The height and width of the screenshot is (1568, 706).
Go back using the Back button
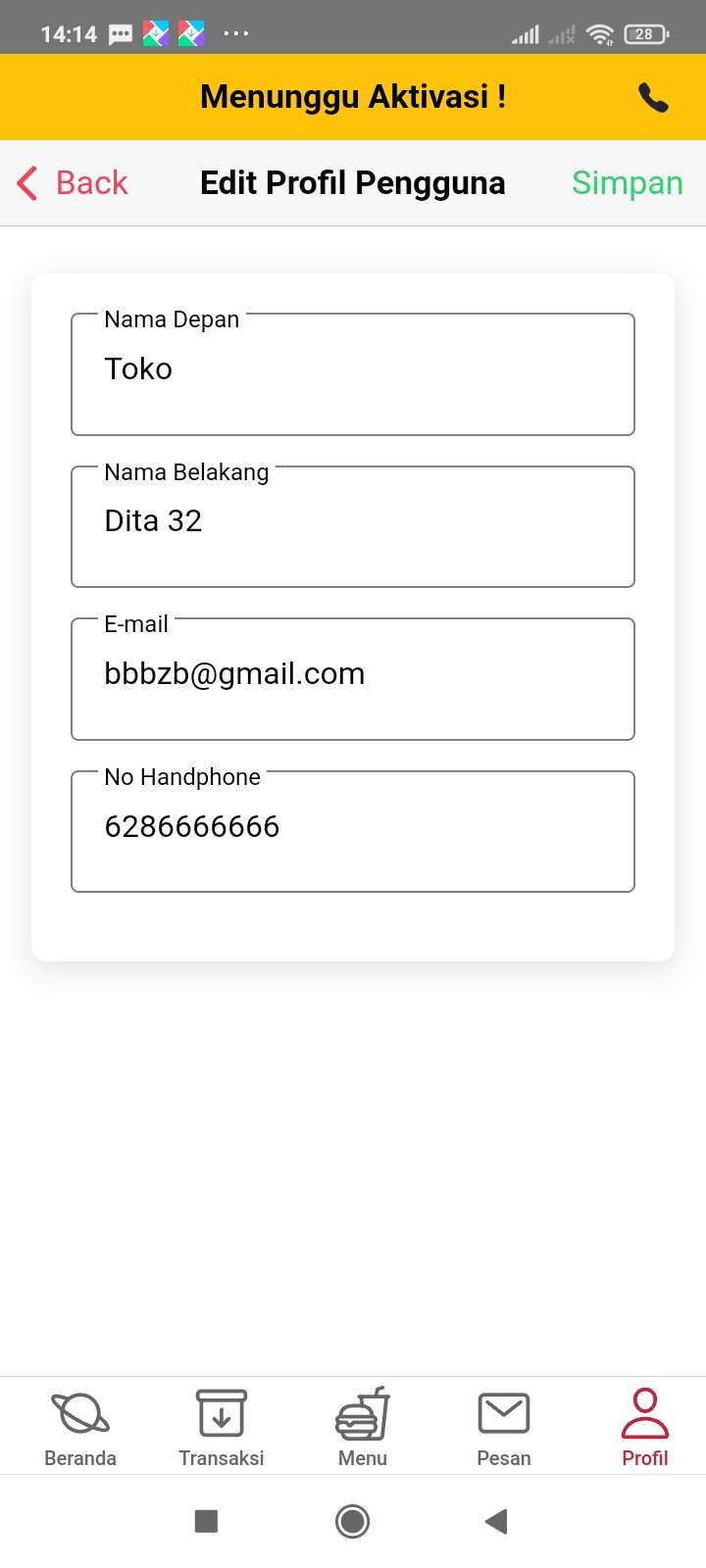coord(74,183)
